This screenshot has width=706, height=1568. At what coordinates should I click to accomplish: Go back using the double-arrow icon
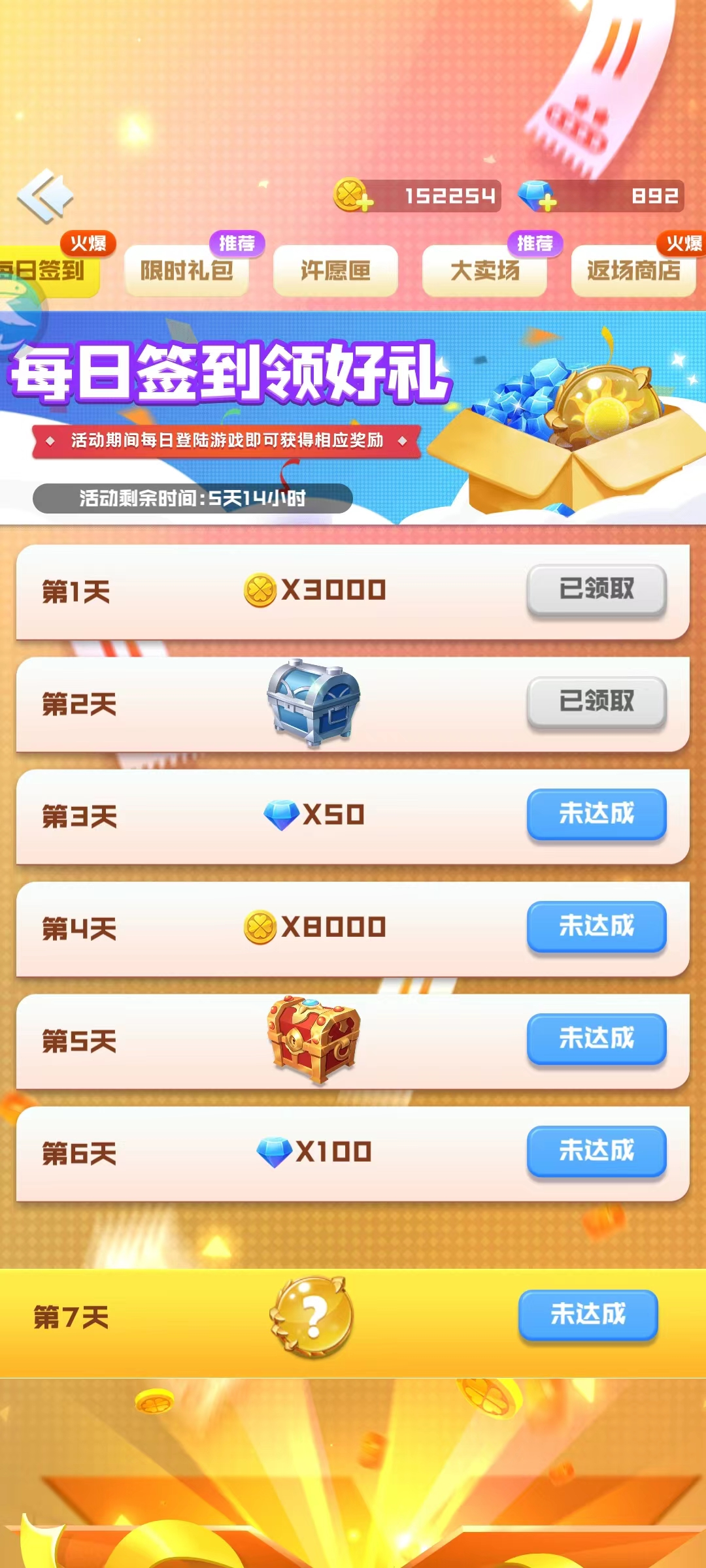coord(44,195)
